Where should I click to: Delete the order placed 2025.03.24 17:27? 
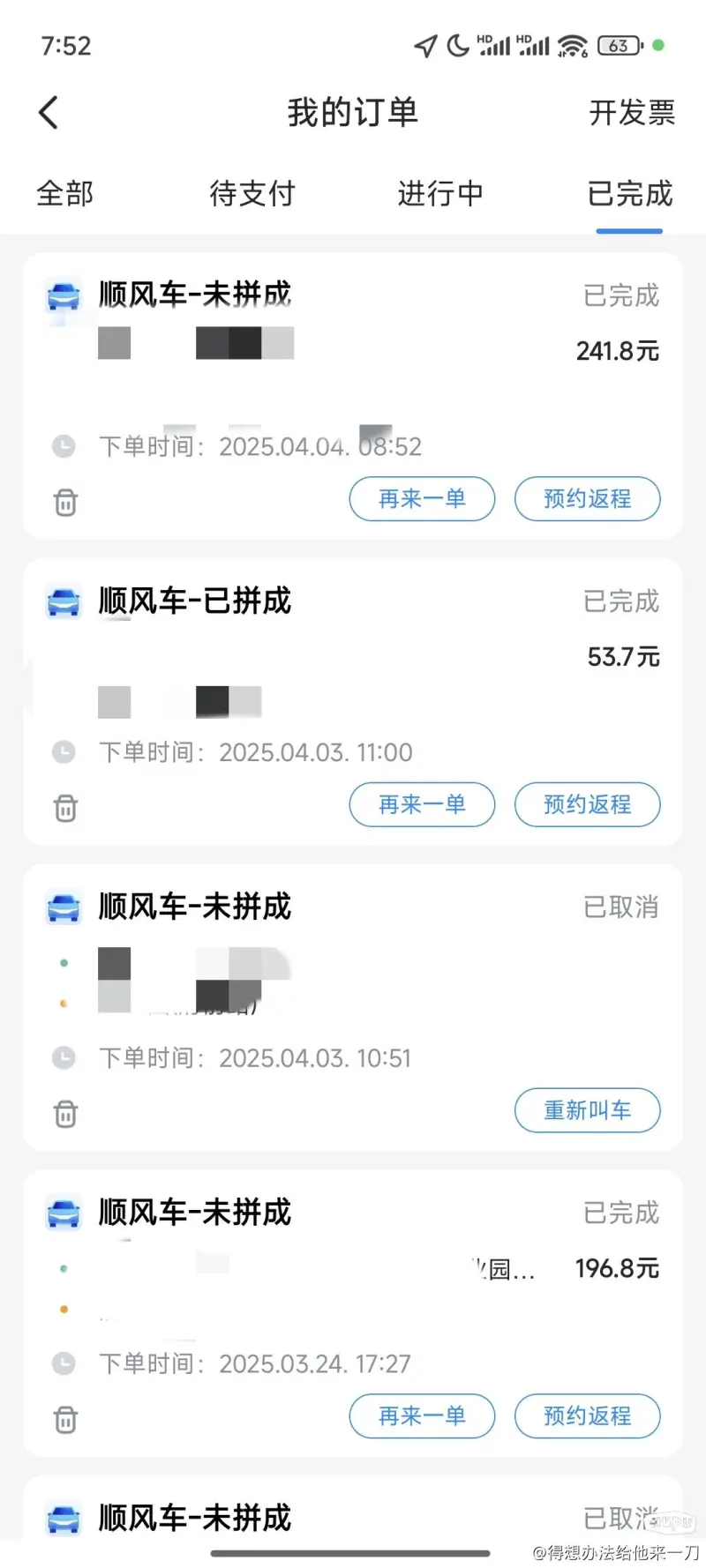65,1420
